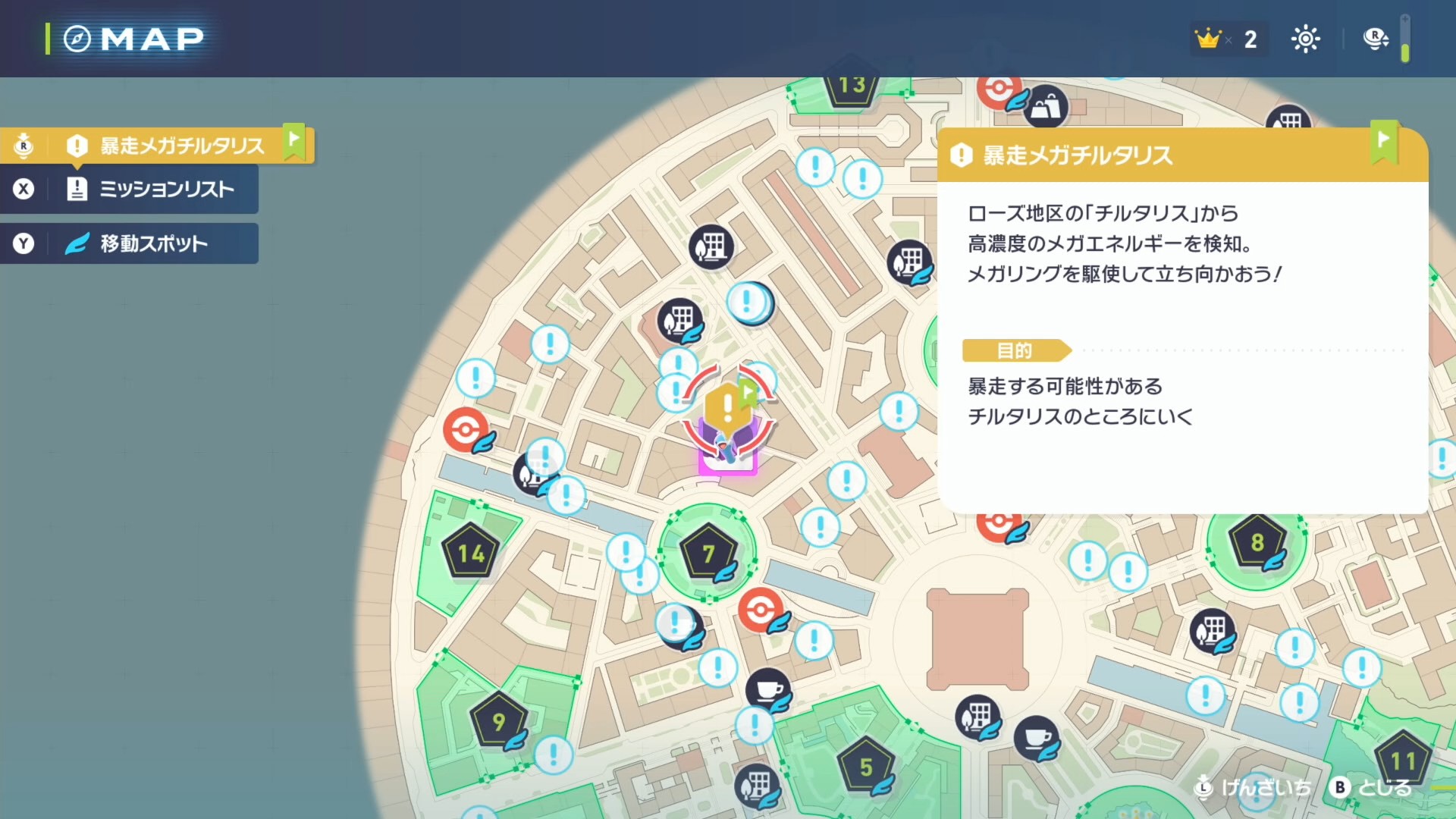
Task: Select wild zone 14 marker
Action: [471, 552]
